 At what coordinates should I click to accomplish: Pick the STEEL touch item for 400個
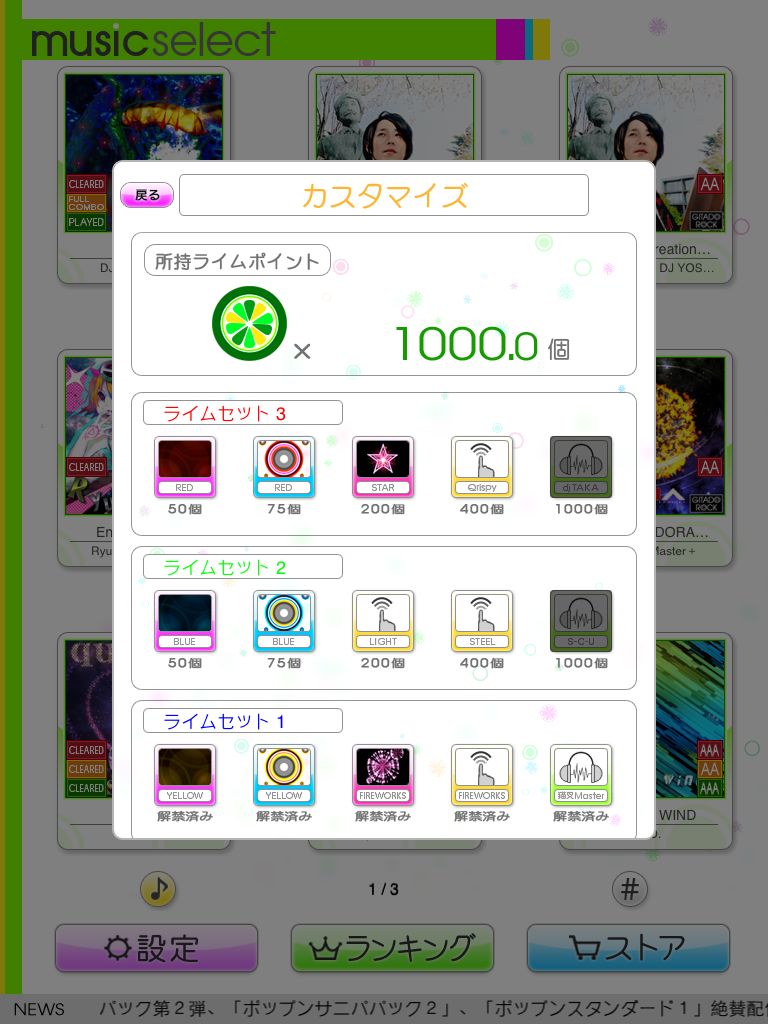[x=482, y=620]
